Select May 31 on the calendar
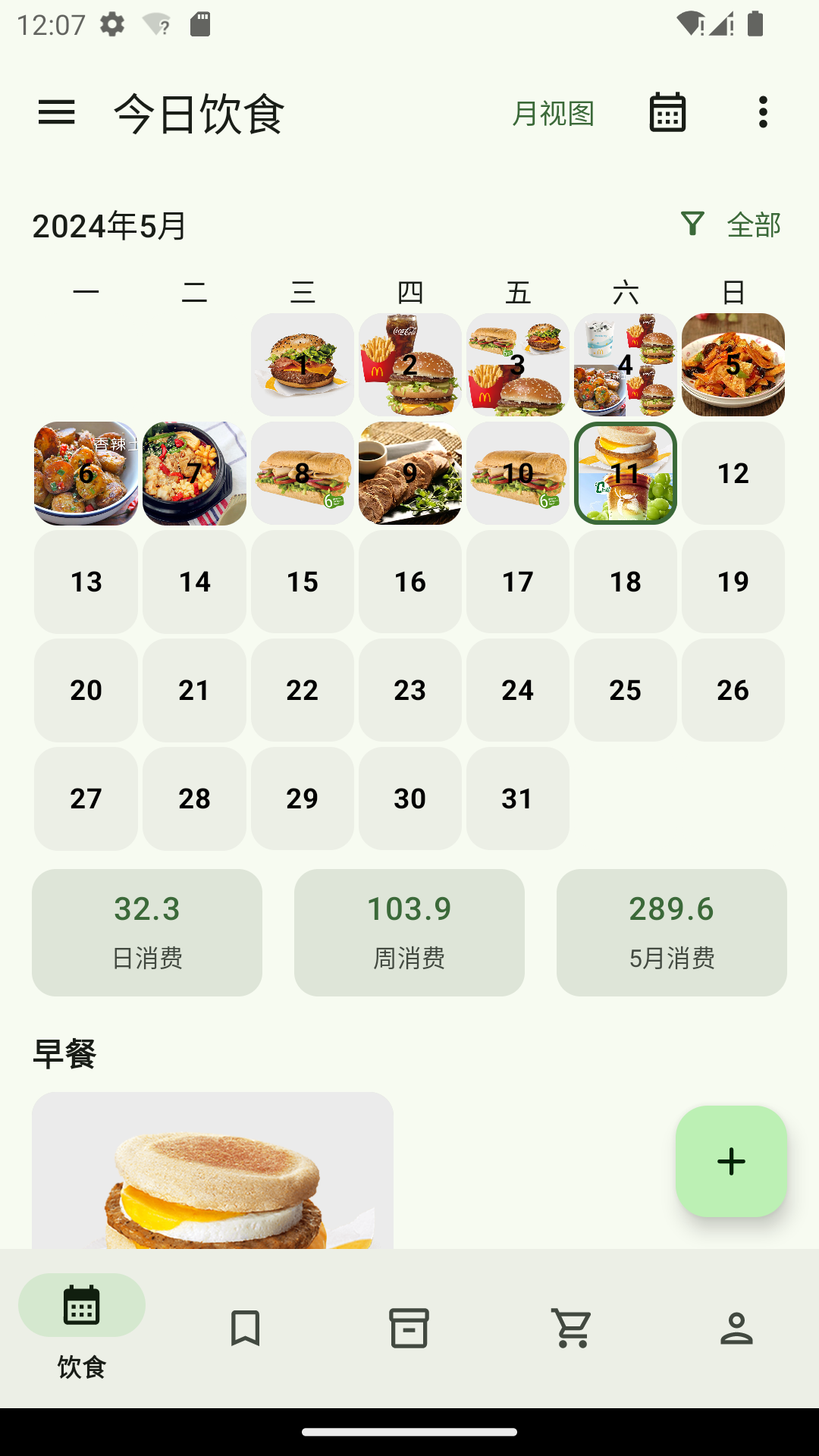 point(517,798)
